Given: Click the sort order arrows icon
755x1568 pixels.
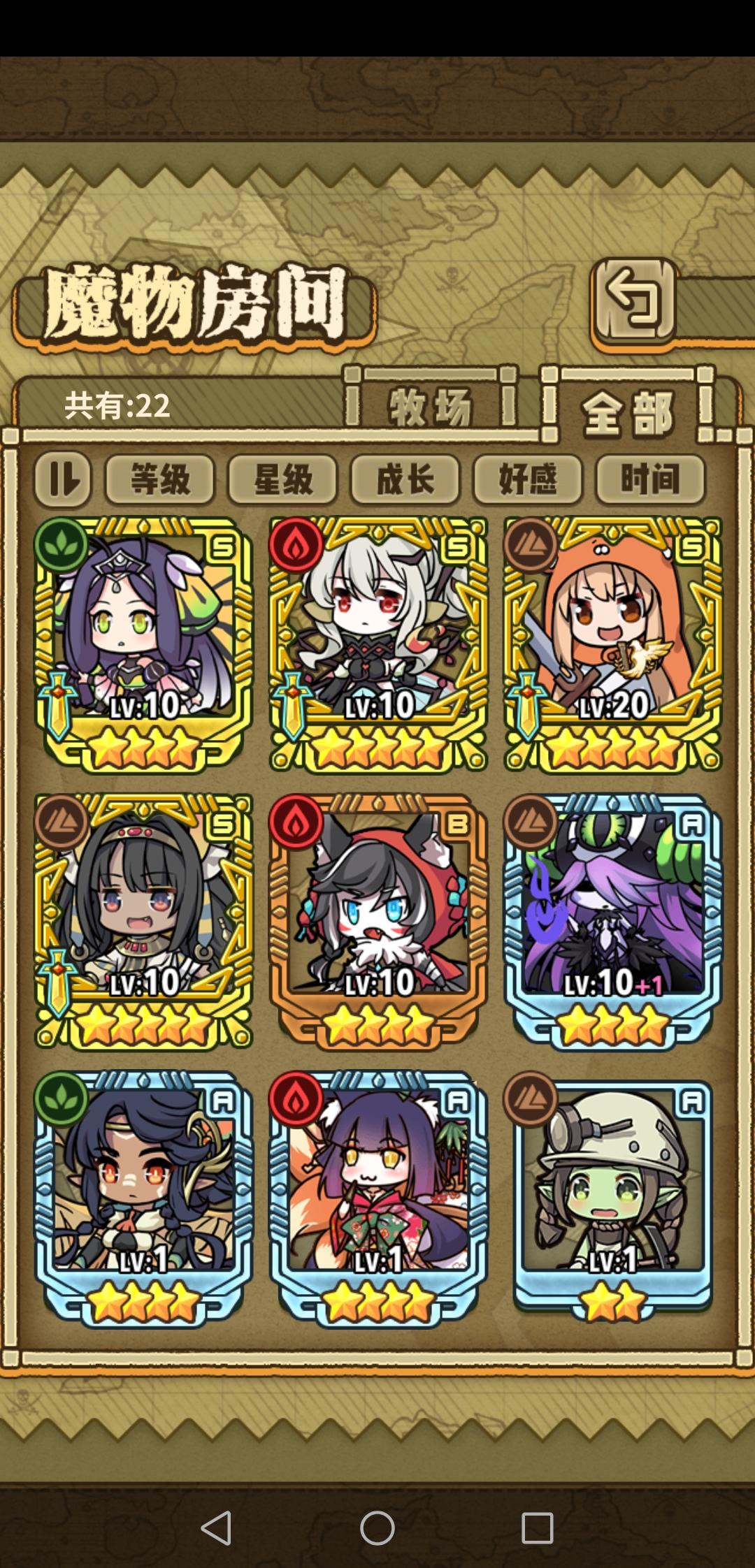Looking at the screenshot, I should click(x=64, y=479).
